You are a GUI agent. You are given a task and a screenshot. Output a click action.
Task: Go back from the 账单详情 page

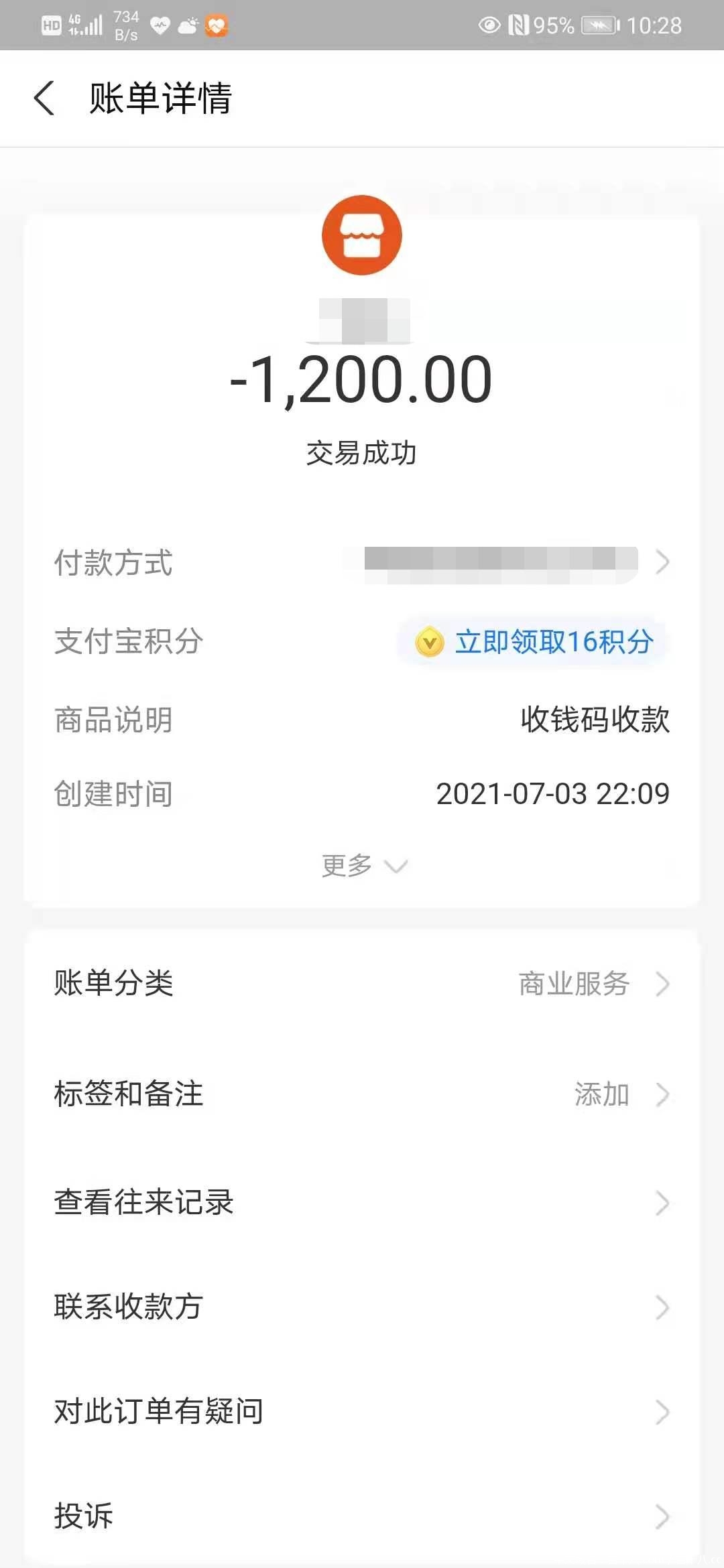click(44, 99)
